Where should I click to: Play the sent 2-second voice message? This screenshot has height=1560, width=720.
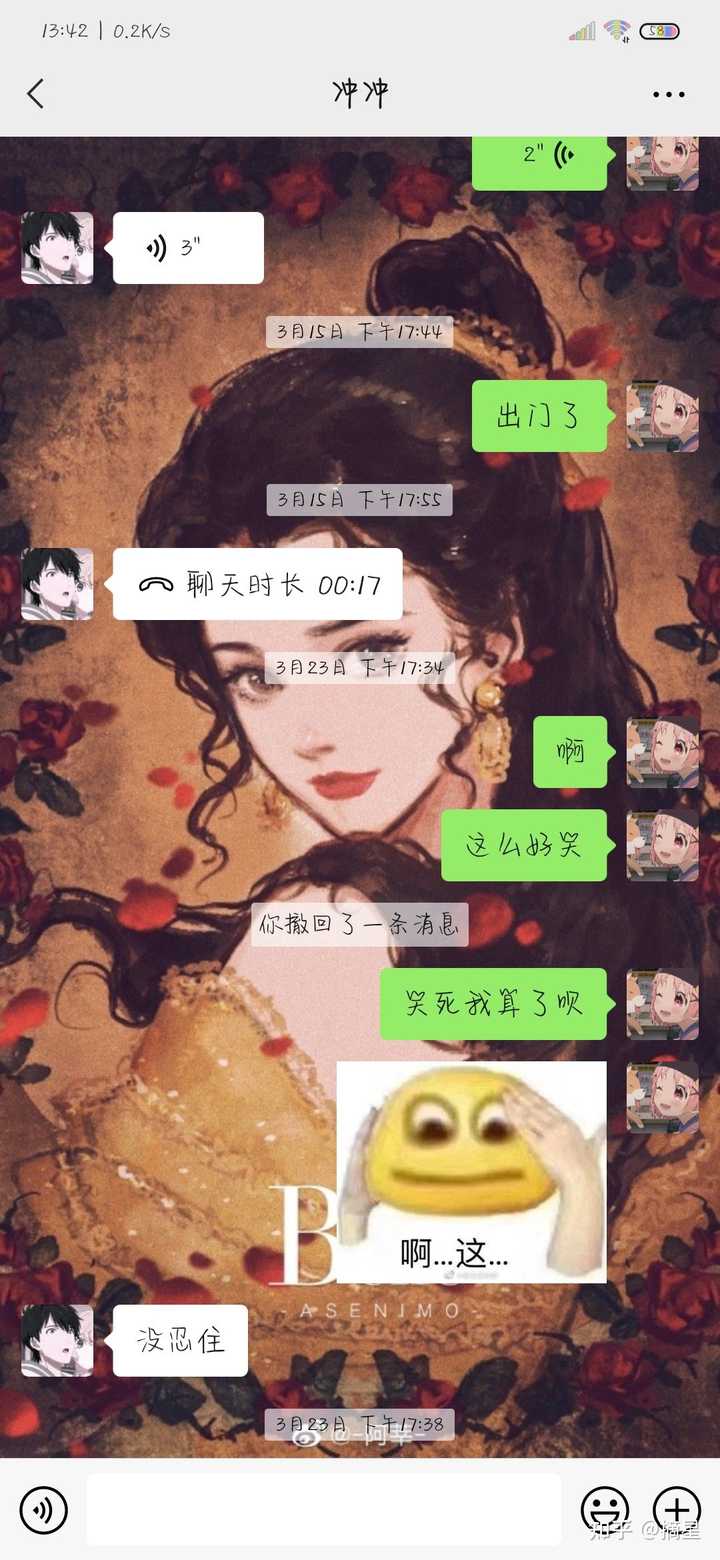tap(540, 155)
